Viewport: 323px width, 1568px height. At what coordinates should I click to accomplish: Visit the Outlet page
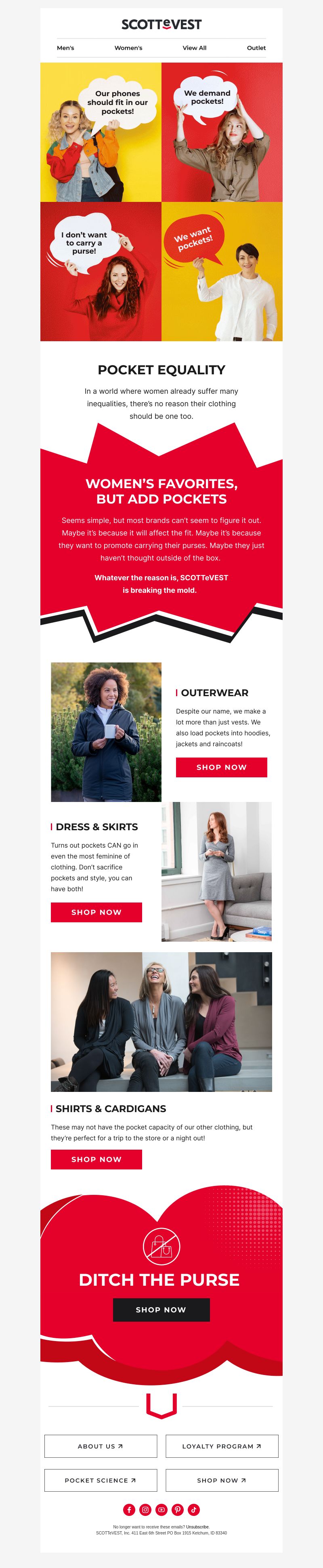point(256,48)
